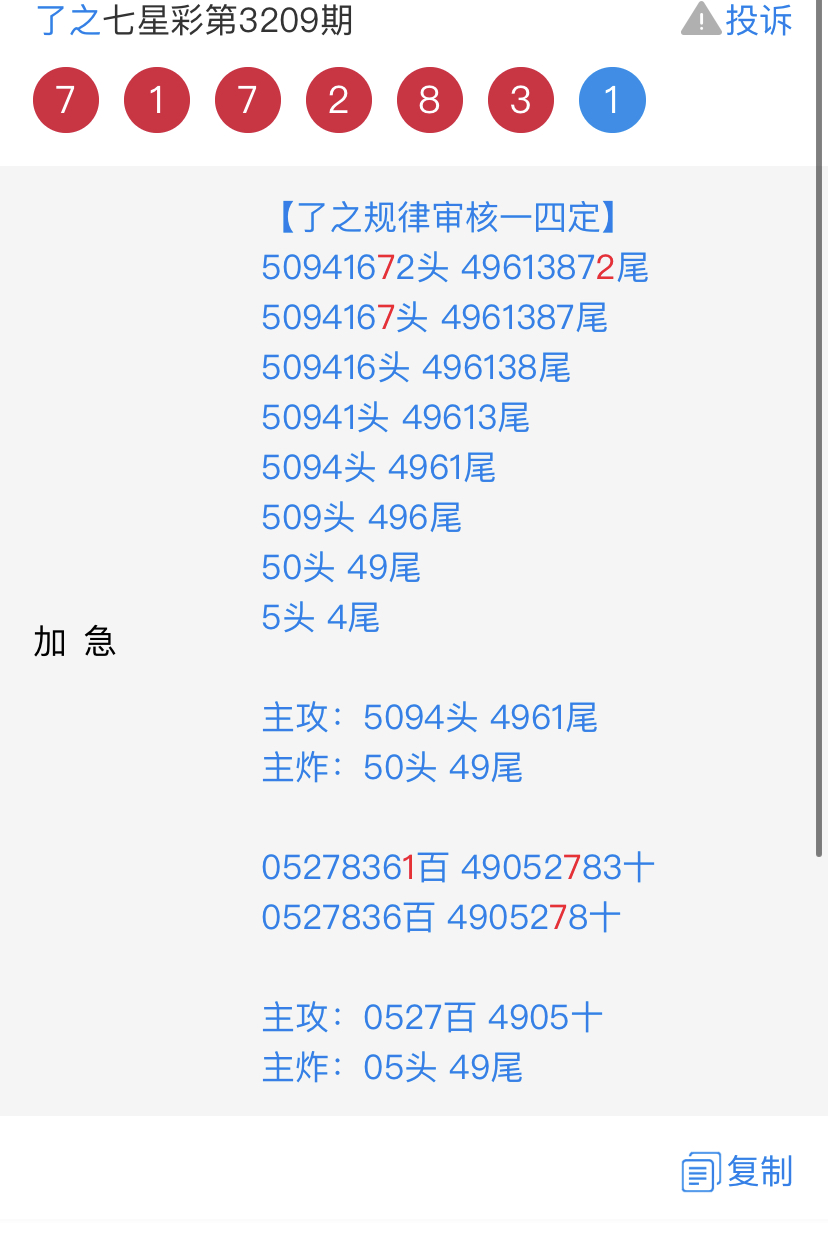828x1236 pixels.
Task: Click the red ball showing 2
Action: [338, 99]
